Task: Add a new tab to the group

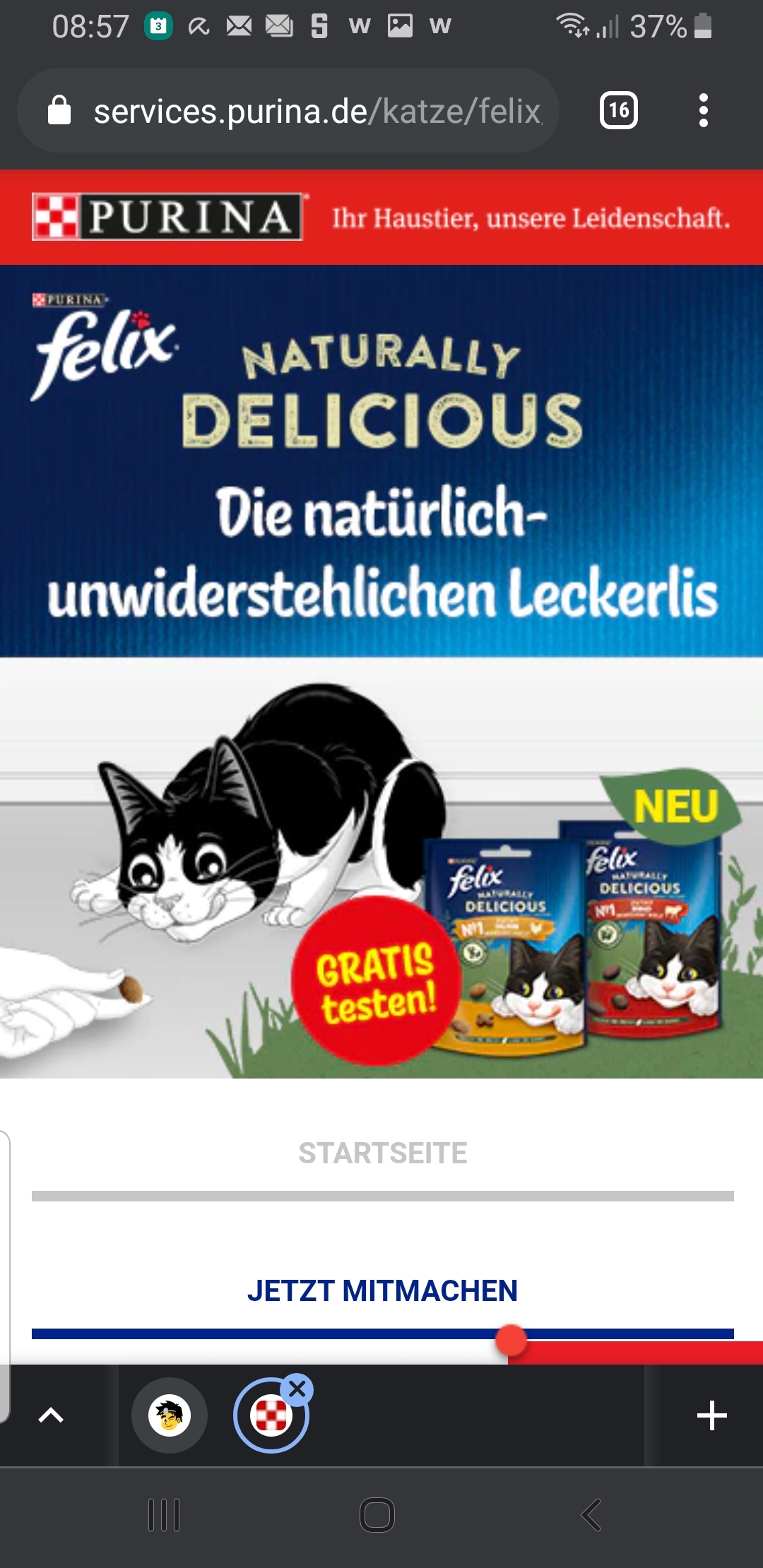Action: pyautogui.click(x=711, y=1415)
